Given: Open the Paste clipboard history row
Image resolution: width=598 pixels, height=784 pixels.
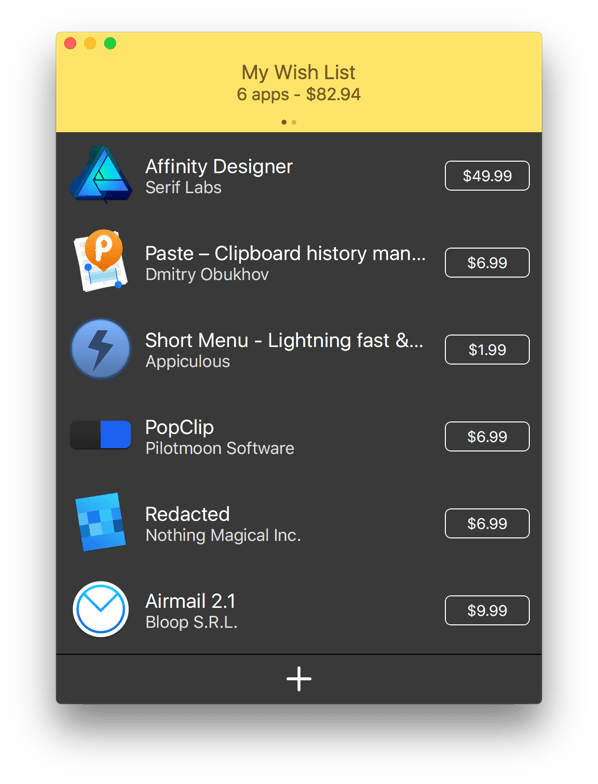Looking at the screenshot, I should tap(299, 262).
